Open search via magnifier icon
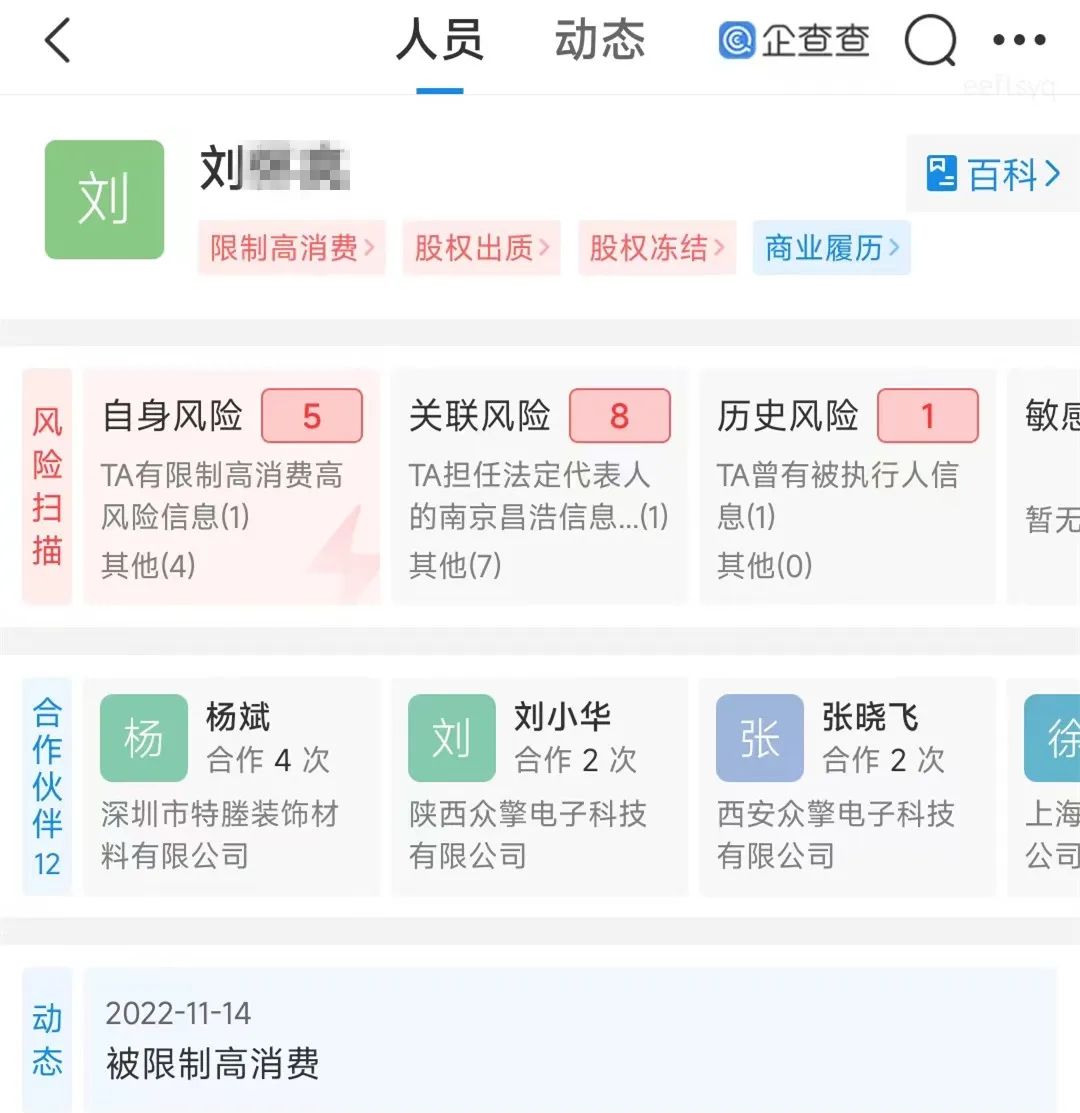The height and width of the screenshot is (1113, 1080). click(x=929, y=40)
